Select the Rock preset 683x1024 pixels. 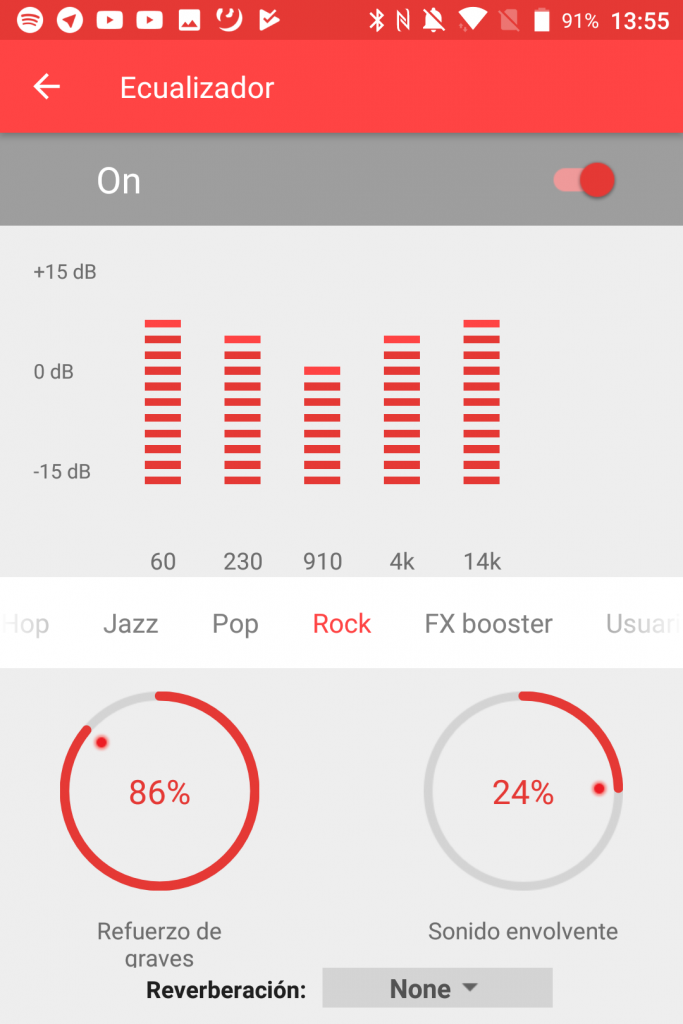(342, 624)
